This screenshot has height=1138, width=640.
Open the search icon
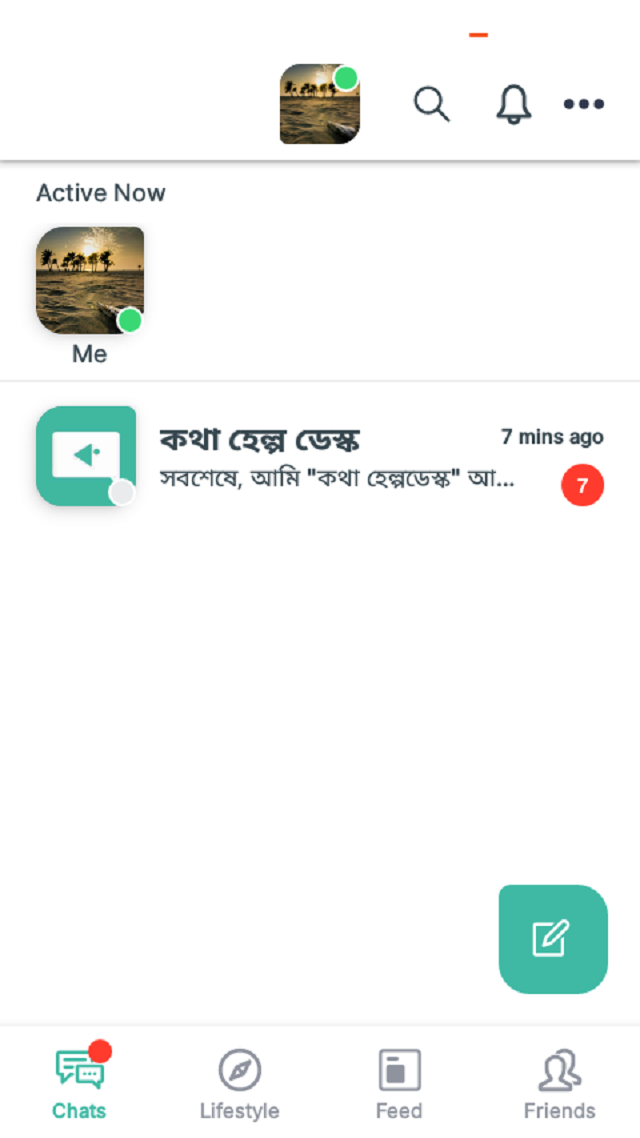click(x=432, y=104)
